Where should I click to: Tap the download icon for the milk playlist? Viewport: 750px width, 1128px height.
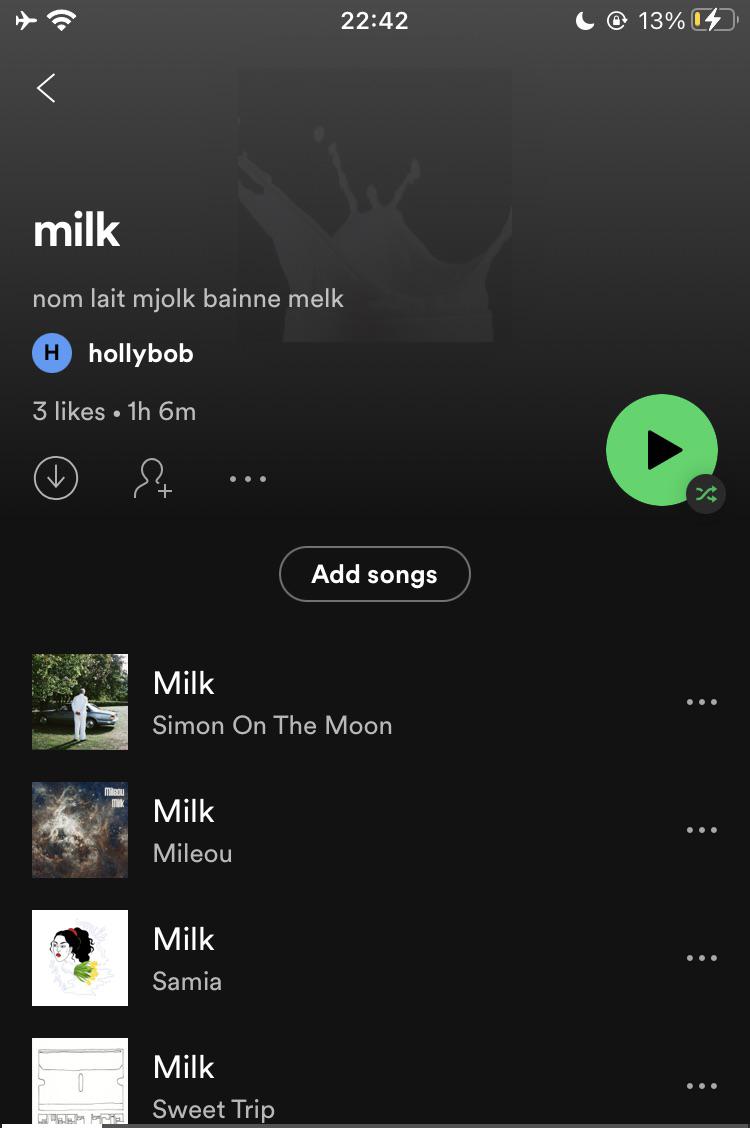pos(56,478)
